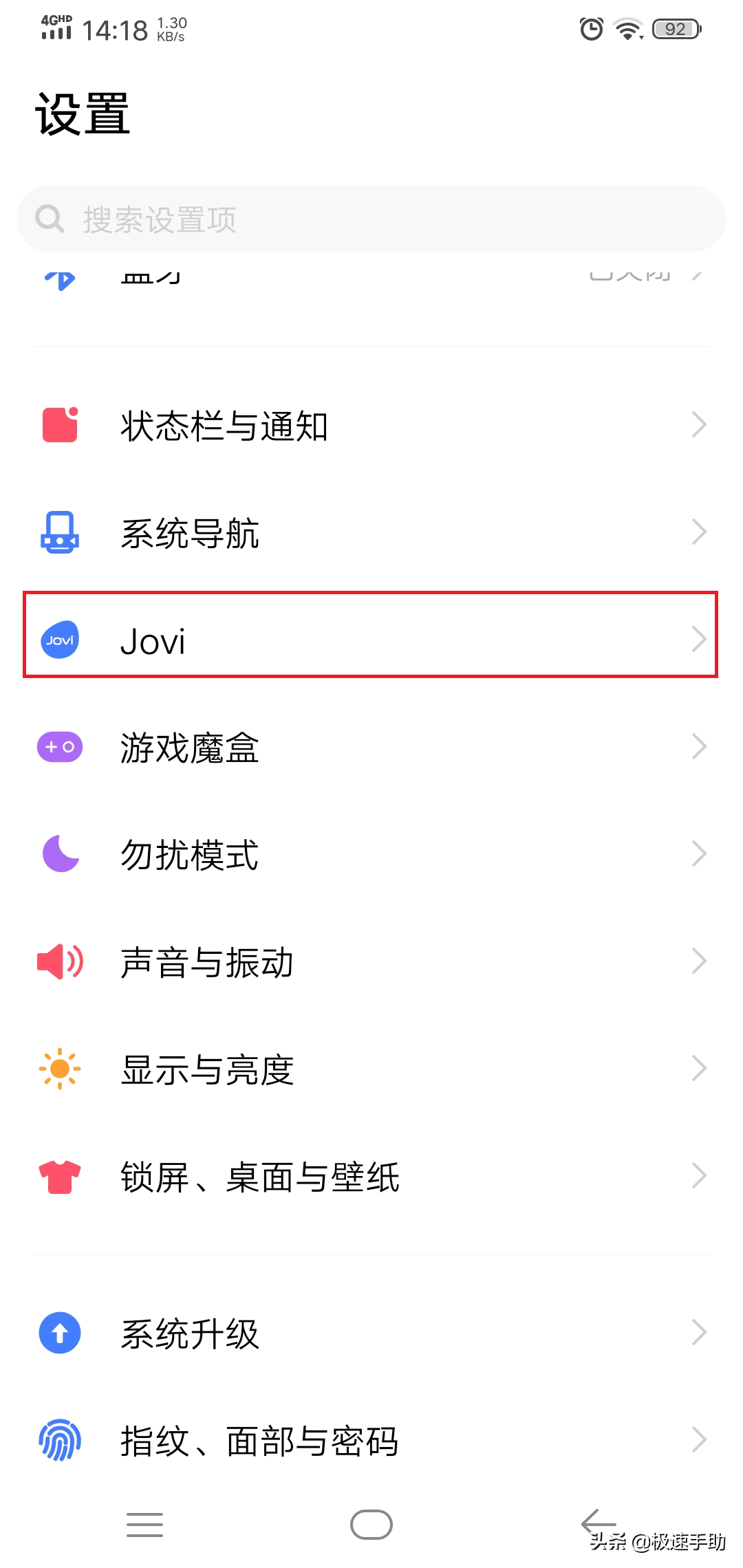
Task: Select the 系统导航 navigation icon
Action: click(x=61, y=533)
